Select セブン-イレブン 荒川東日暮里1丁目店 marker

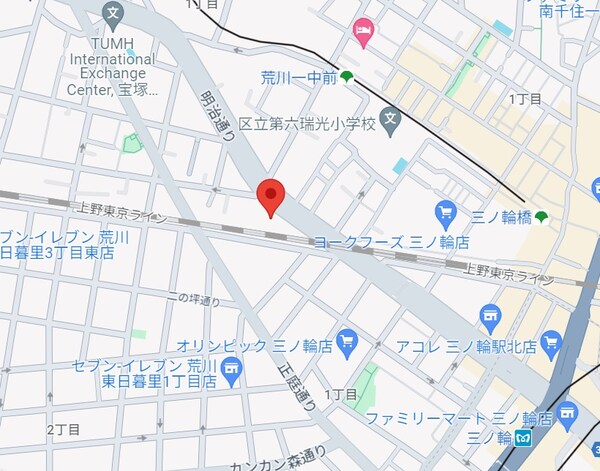pos(232,374)
